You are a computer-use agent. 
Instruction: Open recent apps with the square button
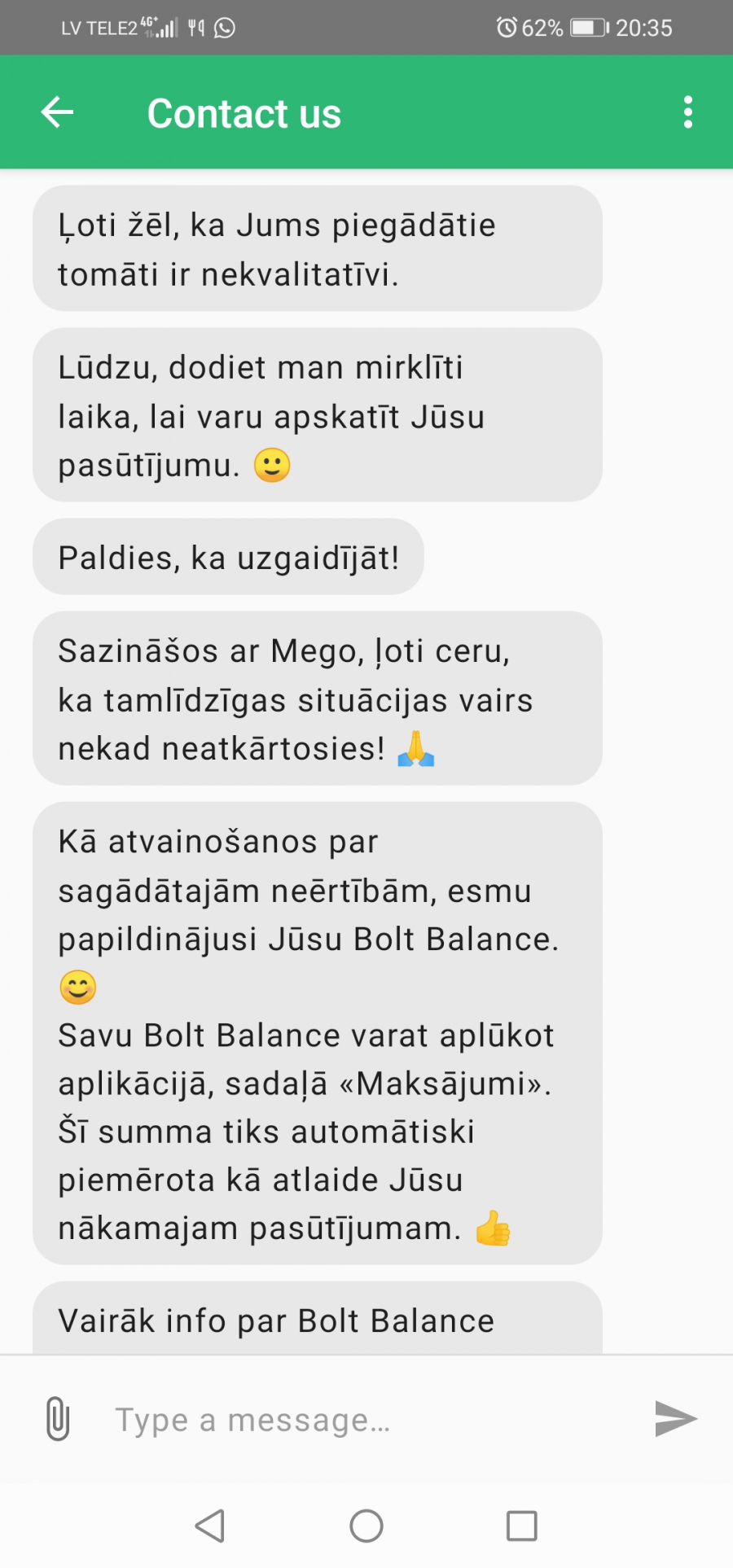pyautogui.click(x=521, y=1526)
